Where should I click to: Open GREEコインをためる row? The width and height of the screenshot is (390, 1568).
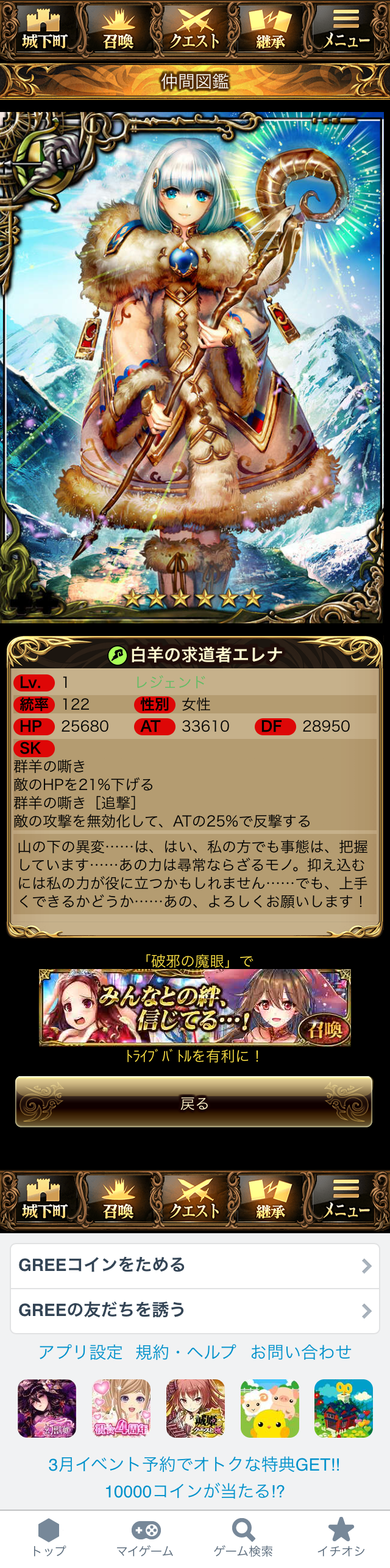(x=195, y=1265)
